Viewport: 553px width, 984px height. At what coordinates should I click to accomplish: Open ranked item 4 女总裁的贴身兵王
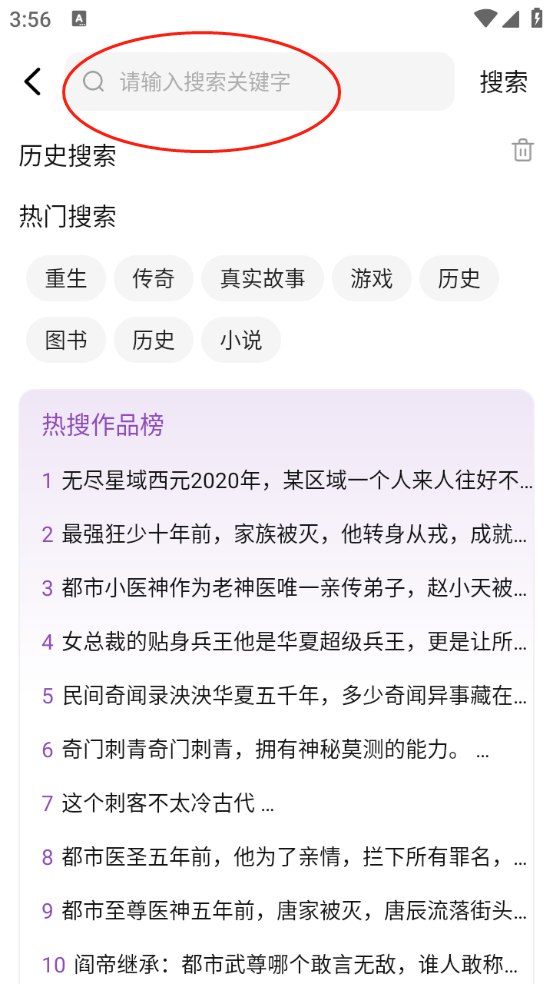[x=284, y=643]
